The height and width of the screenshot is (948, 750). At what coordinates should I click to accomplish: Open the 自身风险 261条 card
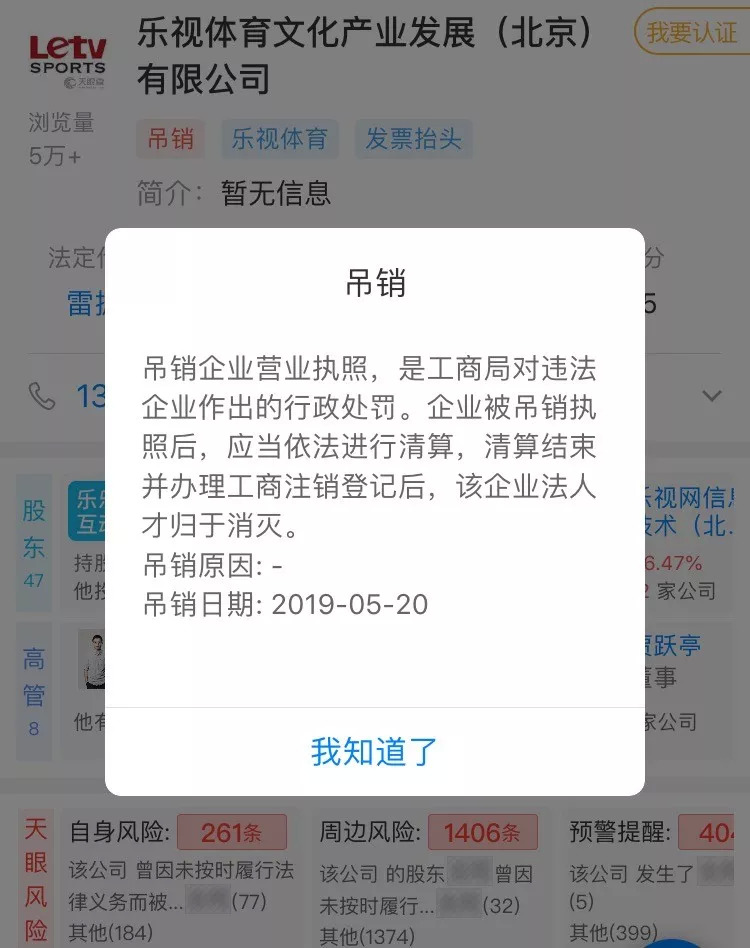click(181, 878)
